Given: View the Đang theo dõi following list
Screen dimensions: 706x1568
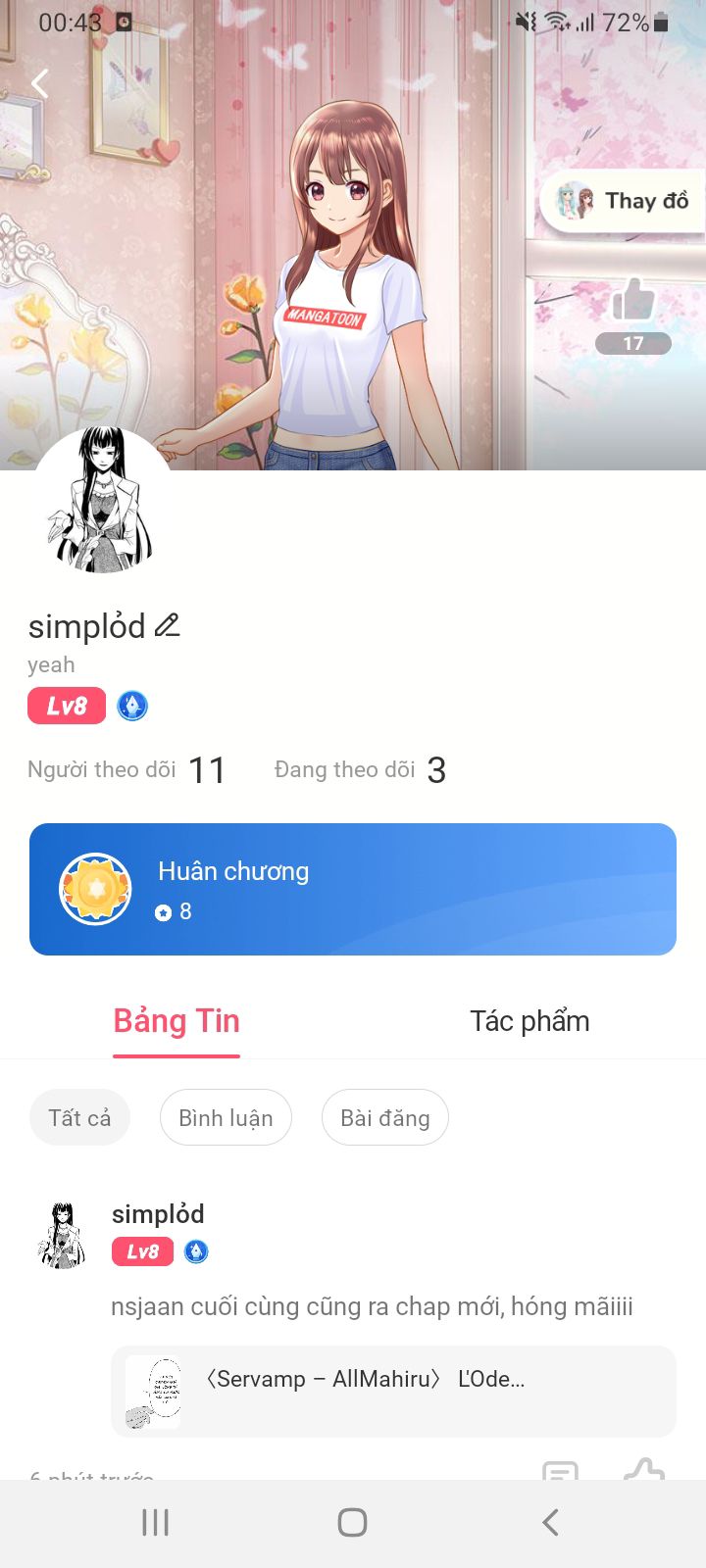Looking at the screenshot, I should tap(360, 770).
